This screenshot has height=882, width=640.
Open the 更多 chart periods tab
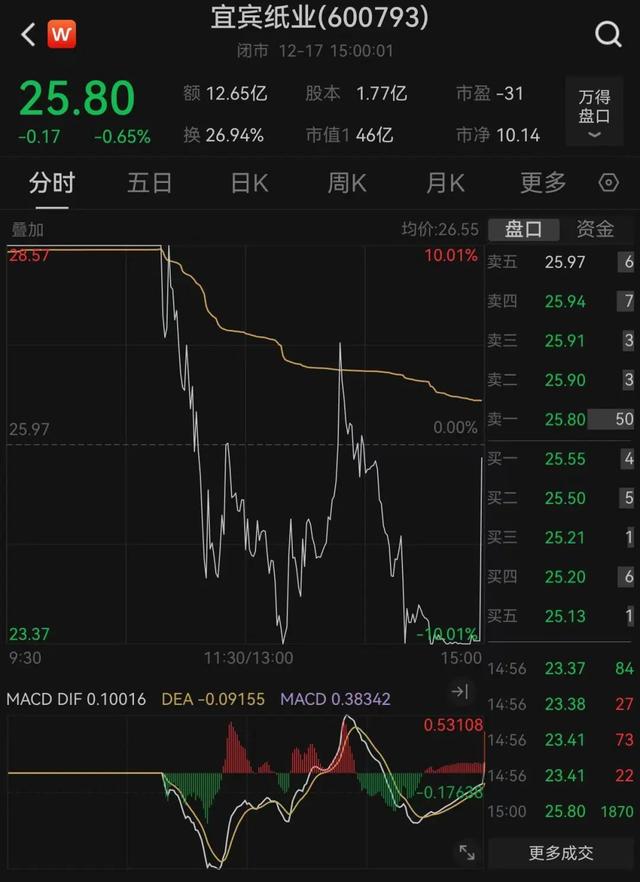(x=543, y=183)
